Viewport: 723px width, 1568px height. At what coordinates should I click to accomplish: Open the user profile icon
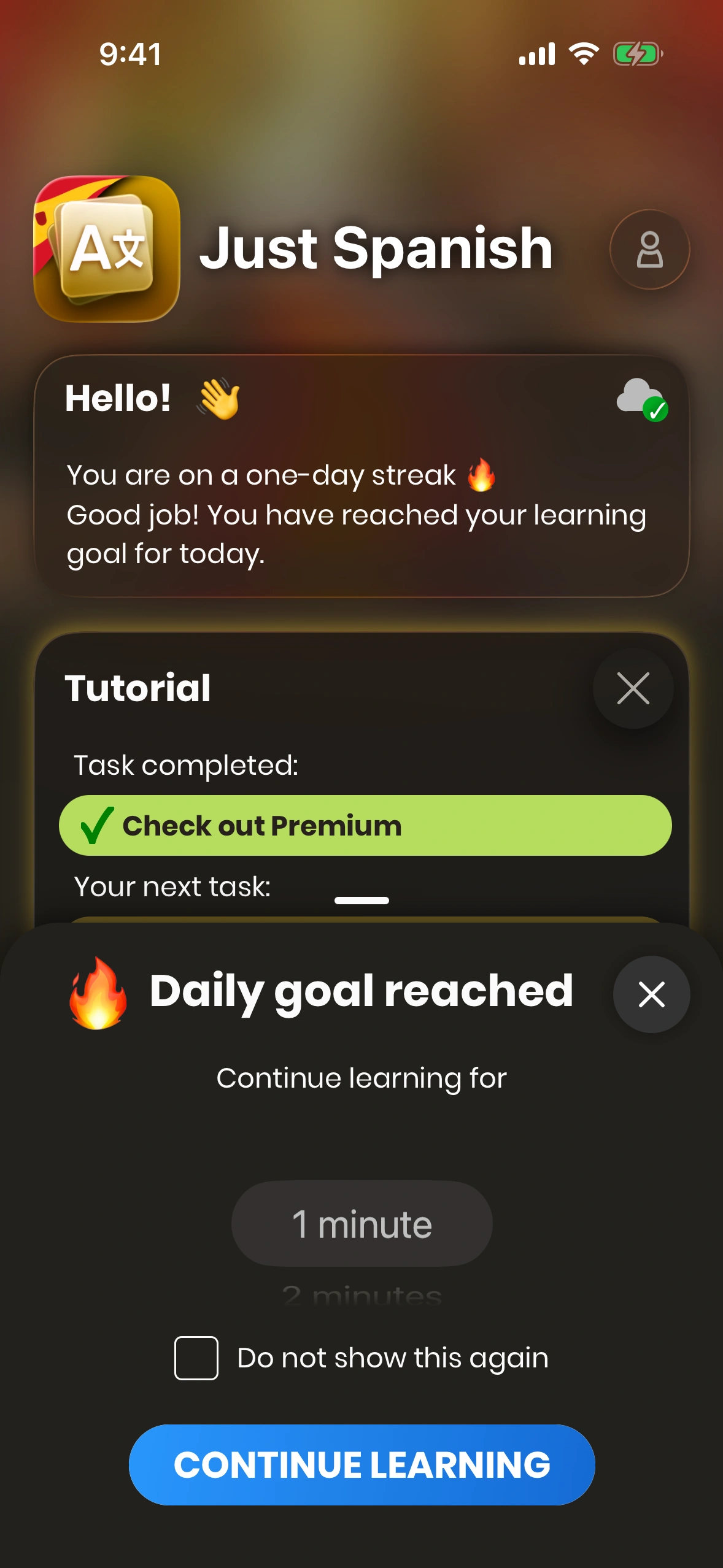pos(649,250)
